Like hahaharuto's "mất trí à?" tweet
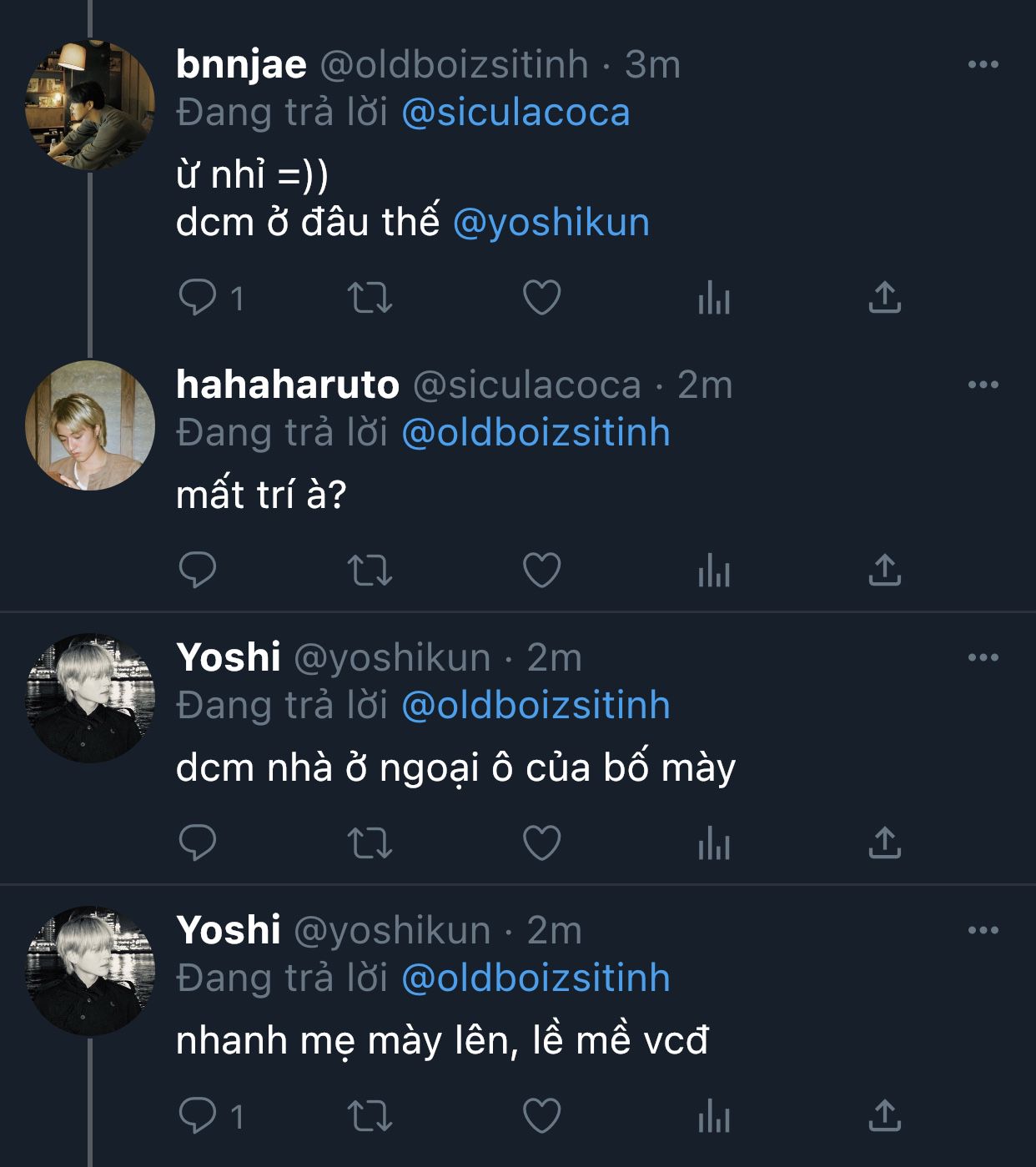The image size is (1036, 1167). point(541,570)
